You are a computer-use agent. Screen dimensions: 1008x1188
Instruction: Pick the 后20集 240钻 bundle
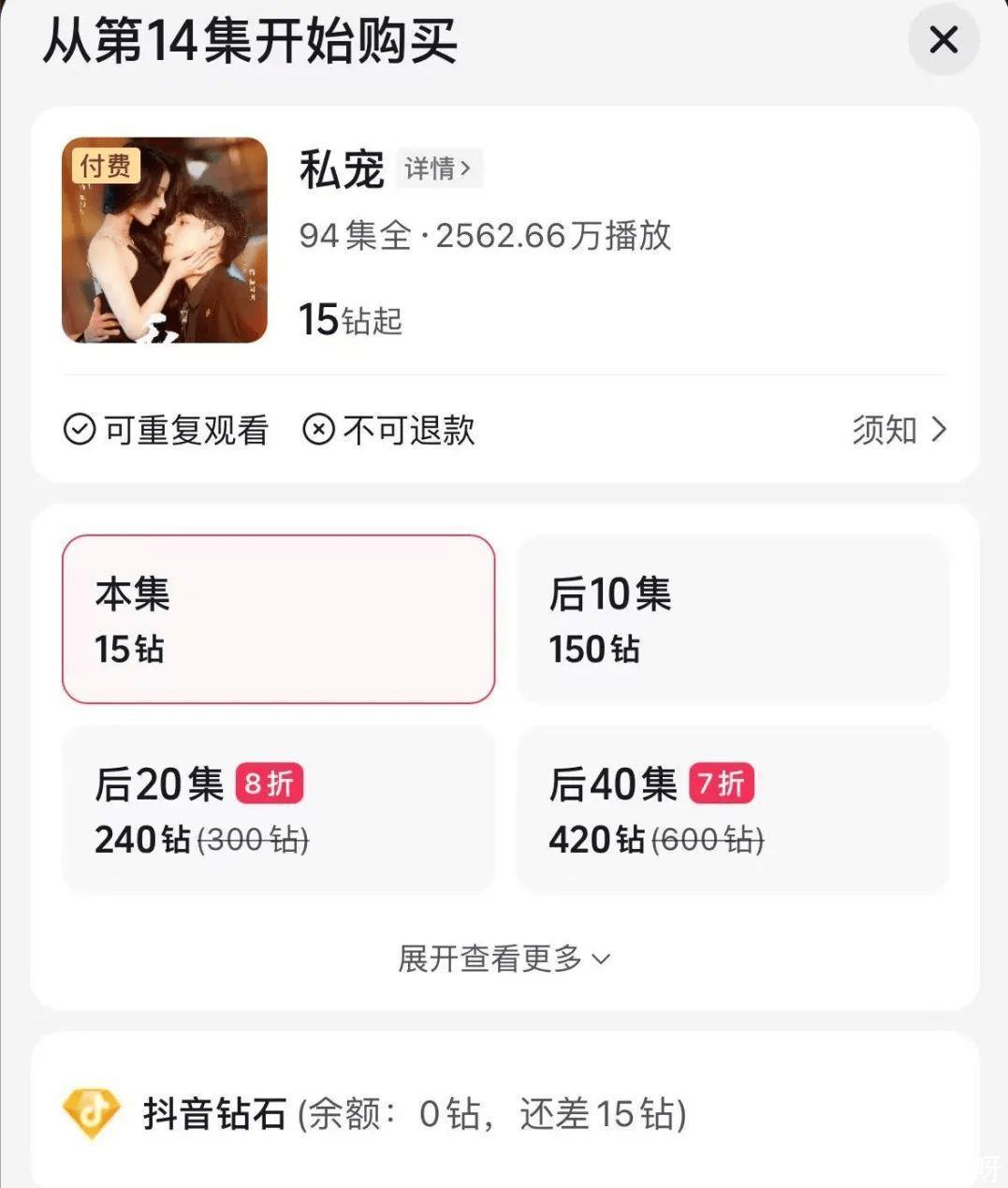click(x=278, y=809)
